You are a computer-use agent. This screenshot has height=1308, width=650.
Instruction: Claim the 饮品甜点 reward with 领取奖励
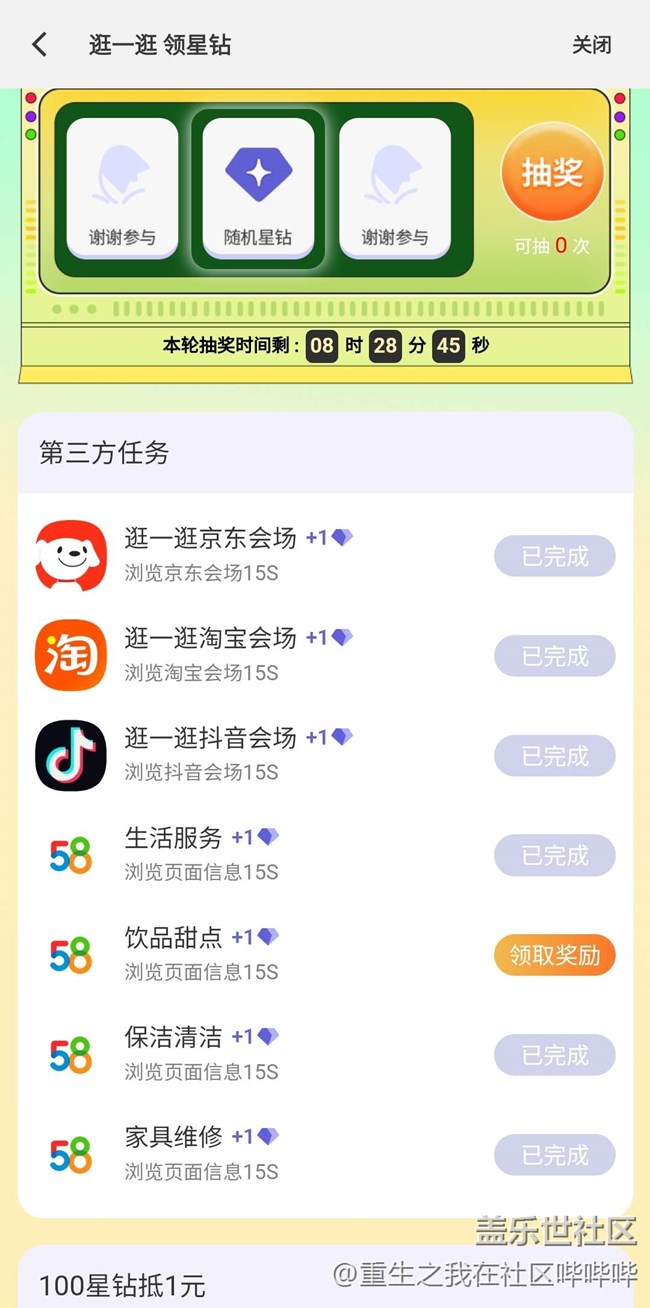pyautogui.click(x=554, y=956)
